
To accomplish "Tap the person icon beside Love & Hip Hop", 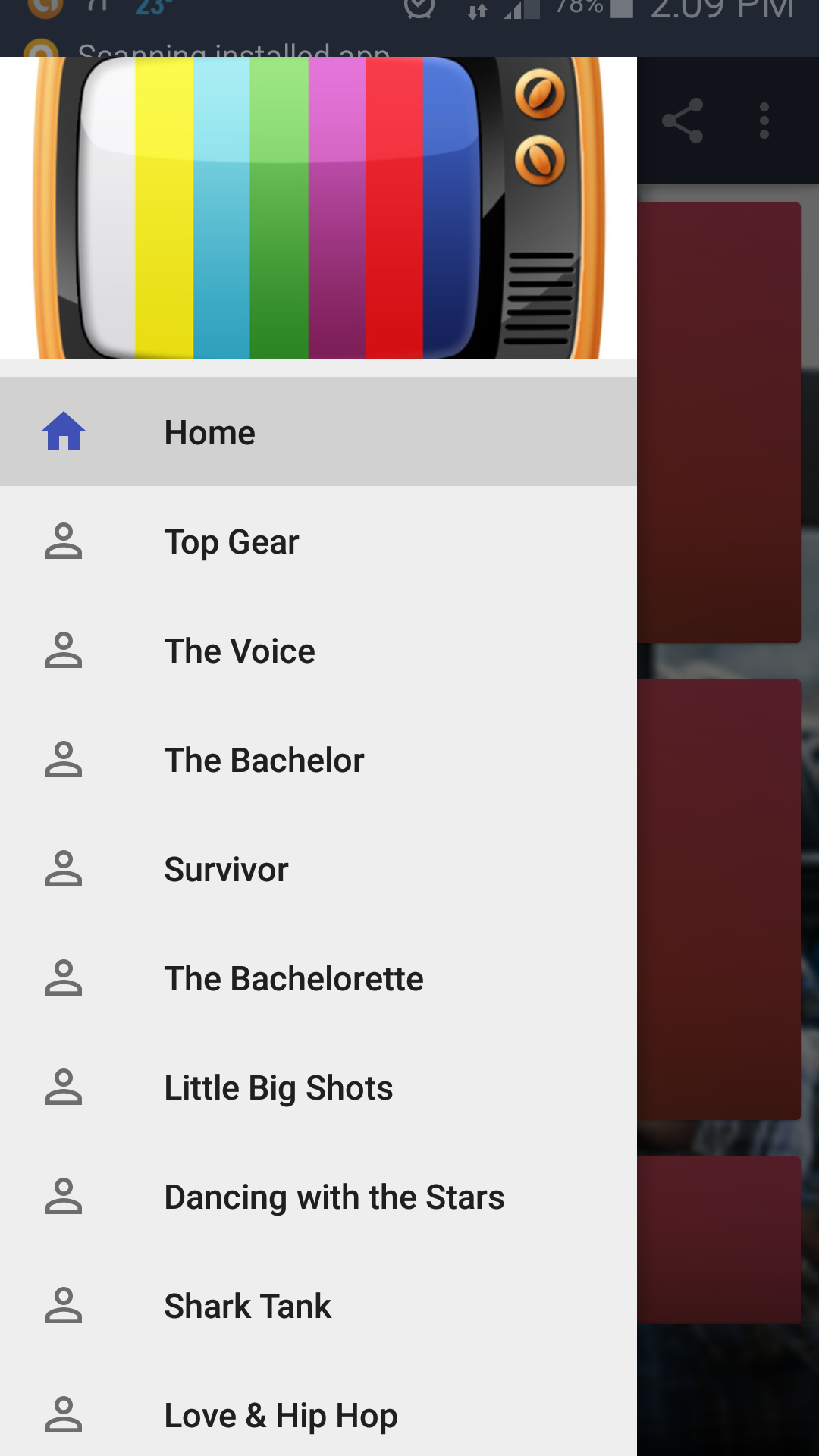I will pyautogui.click(x=64, y=1414).
